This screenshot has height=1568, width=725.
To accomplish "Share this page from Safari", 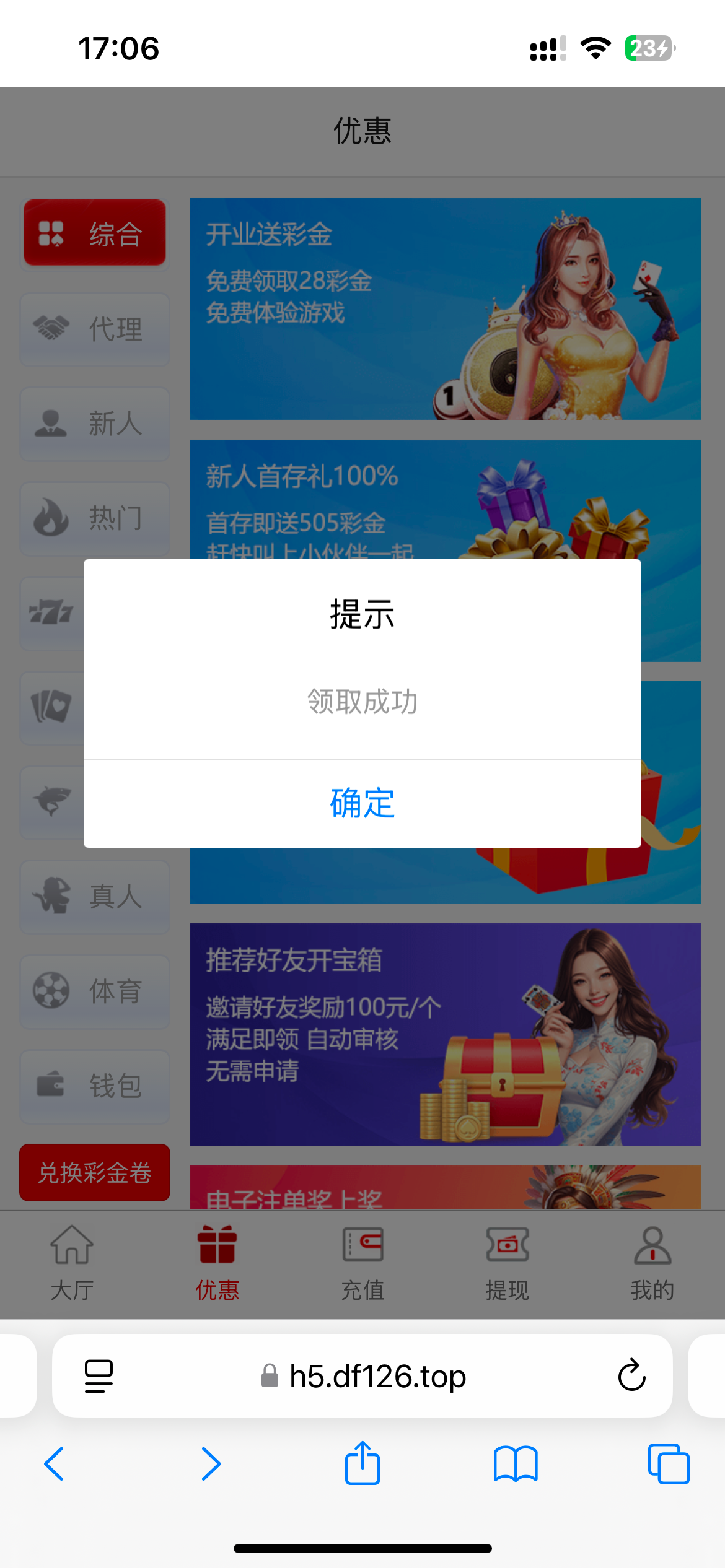I will [362, 1464].
